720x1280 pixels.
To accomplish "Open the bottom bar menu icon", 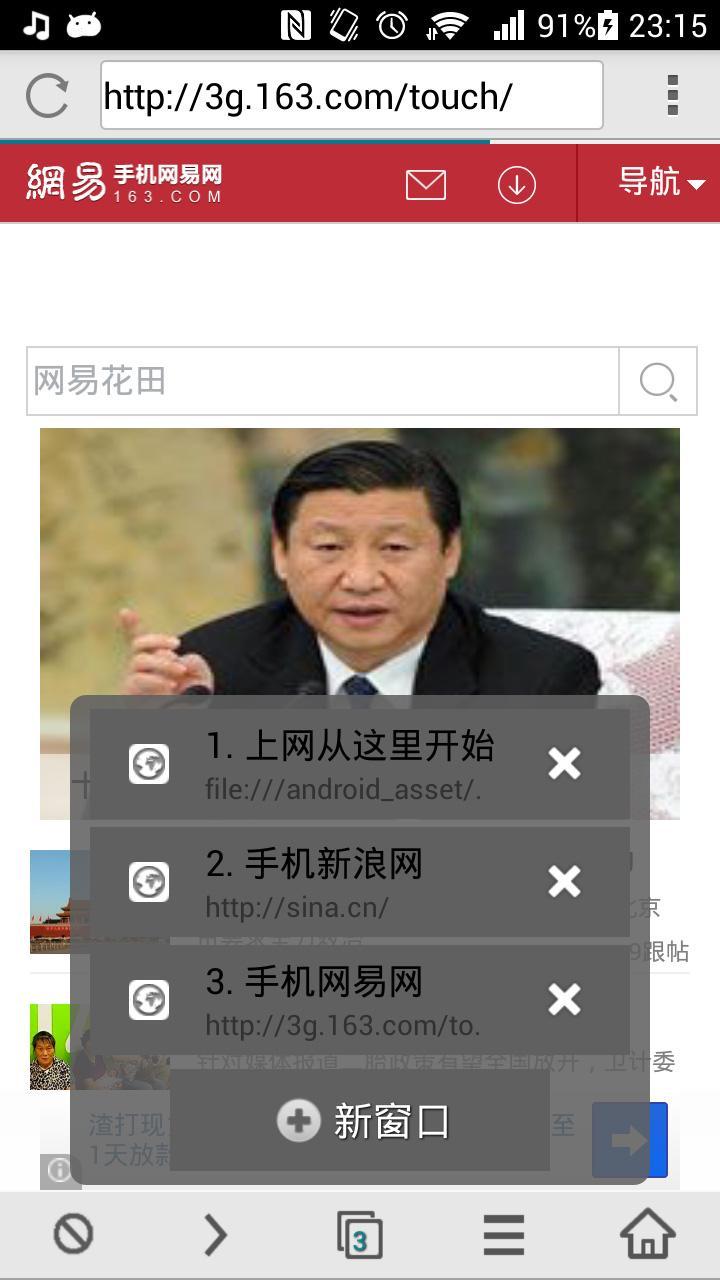I will pos(503,1235).
